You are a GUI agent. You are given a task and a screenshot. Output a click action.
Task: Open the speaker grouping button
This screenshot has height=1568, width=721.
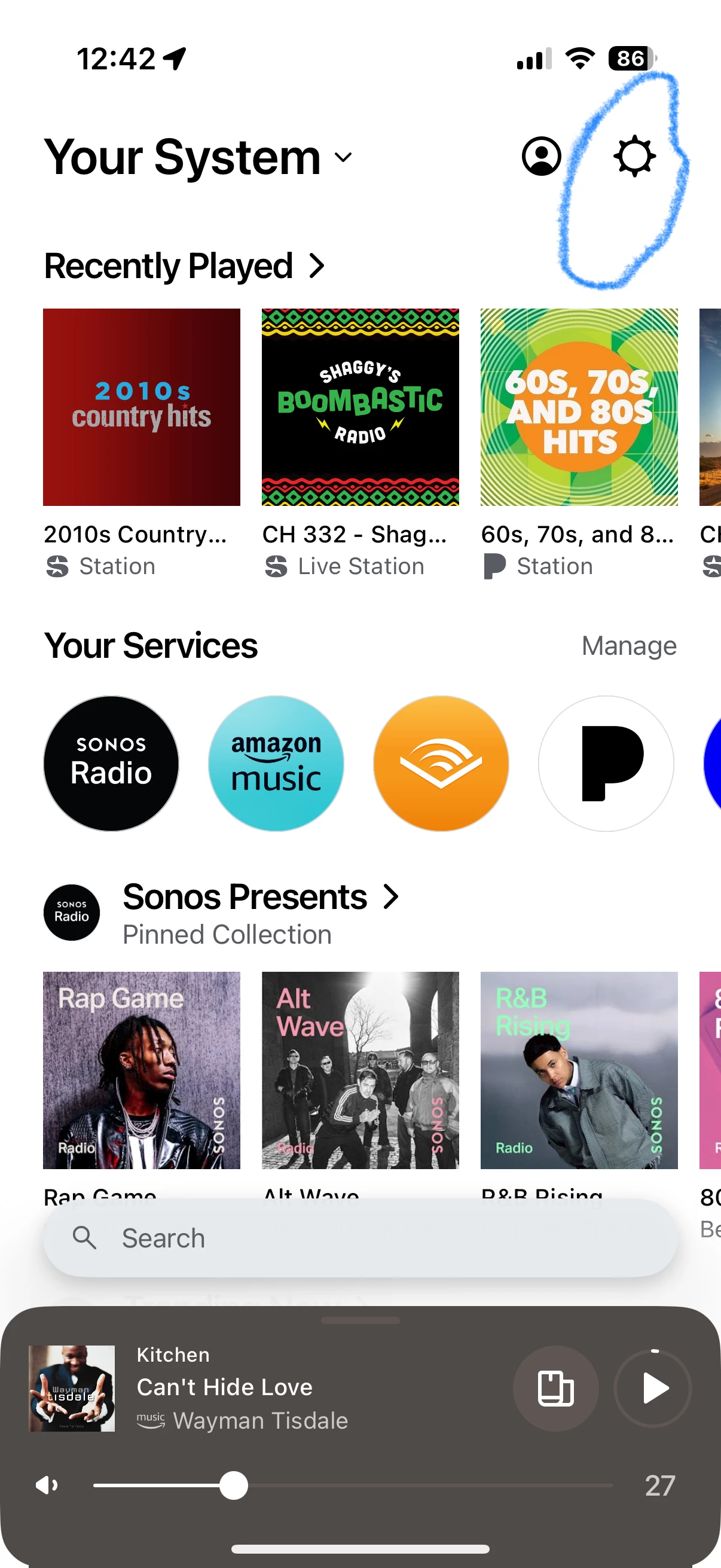click(555, 1389)
